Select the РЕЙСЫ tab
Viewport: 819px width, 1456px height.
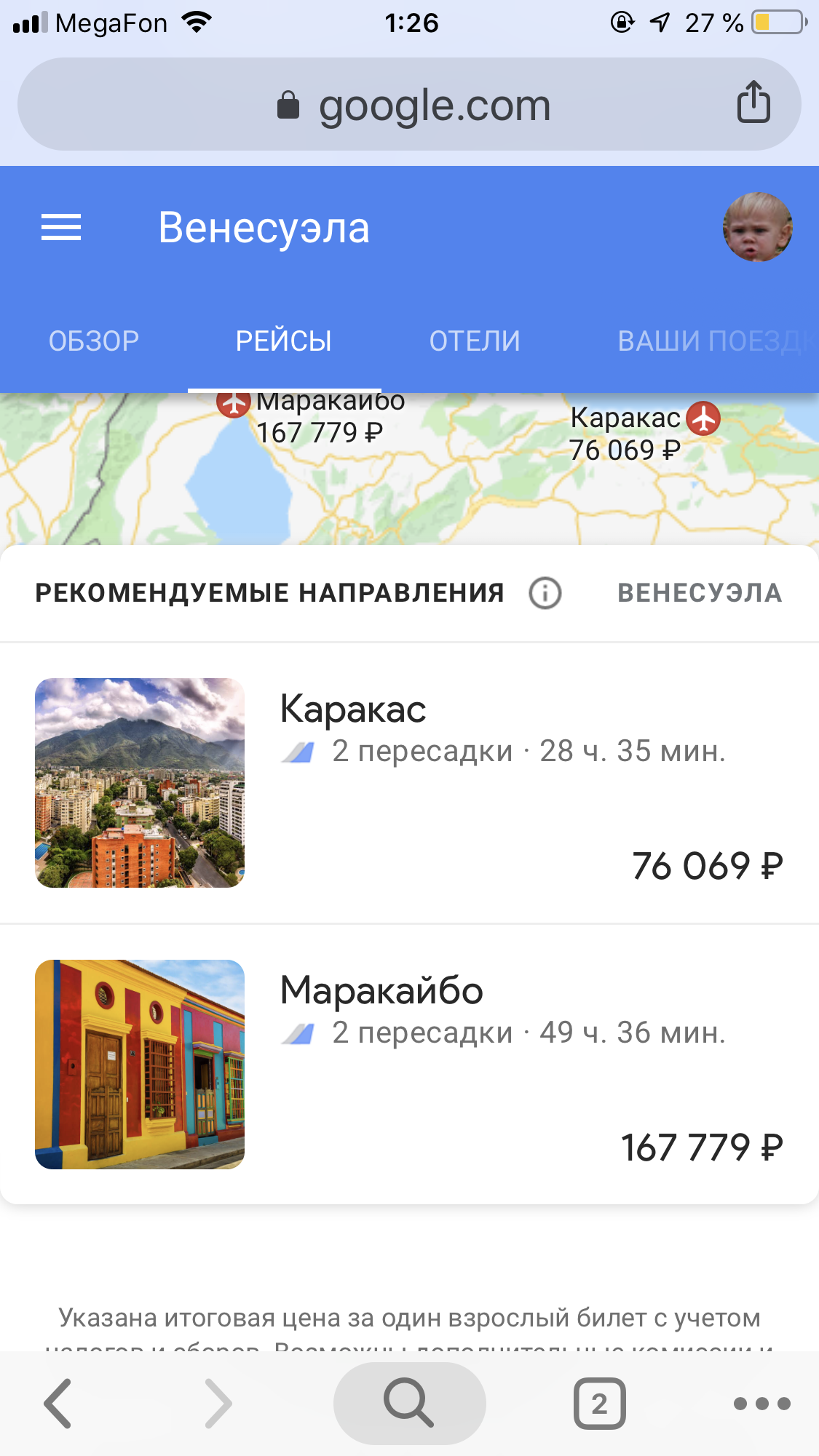(x=284, y=341)
